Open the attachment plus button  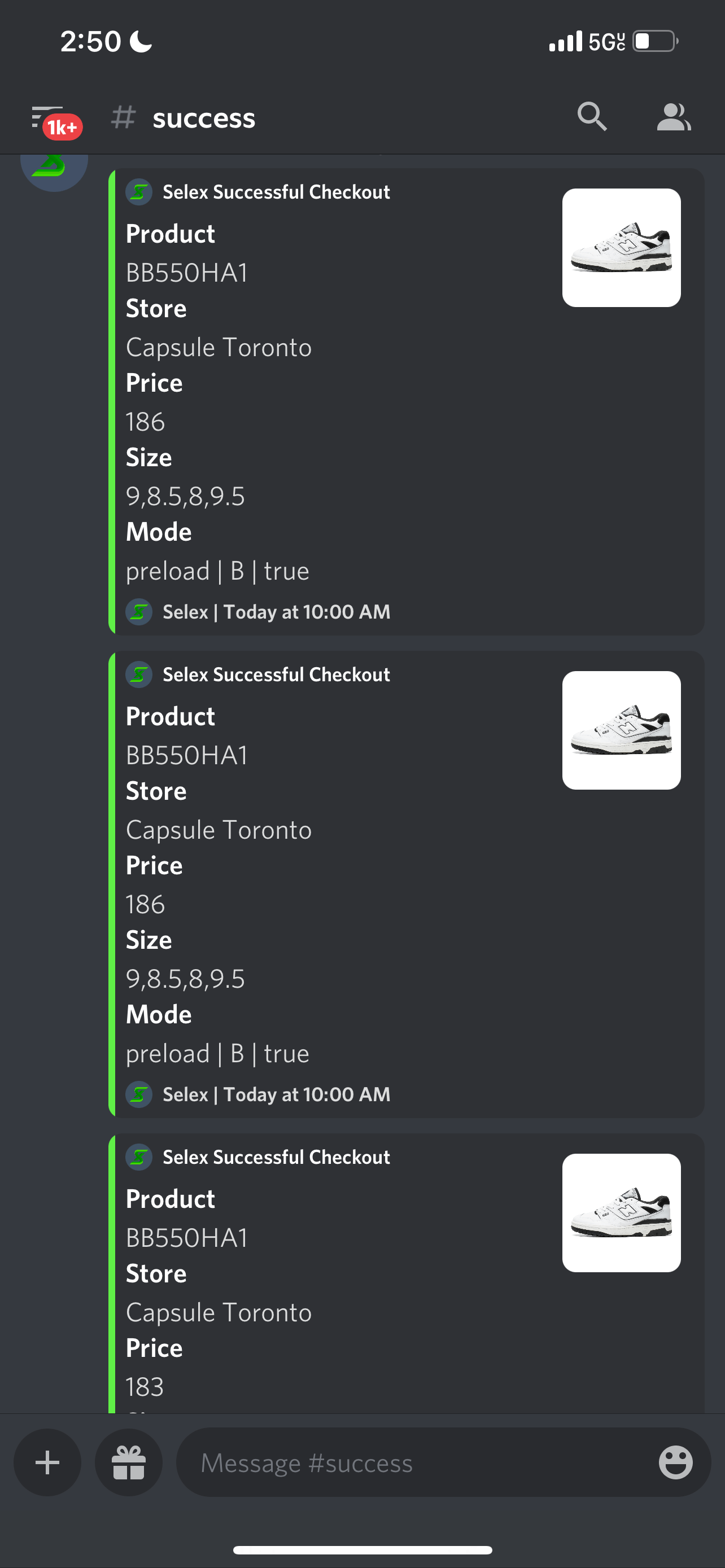tap(47, 1462)
